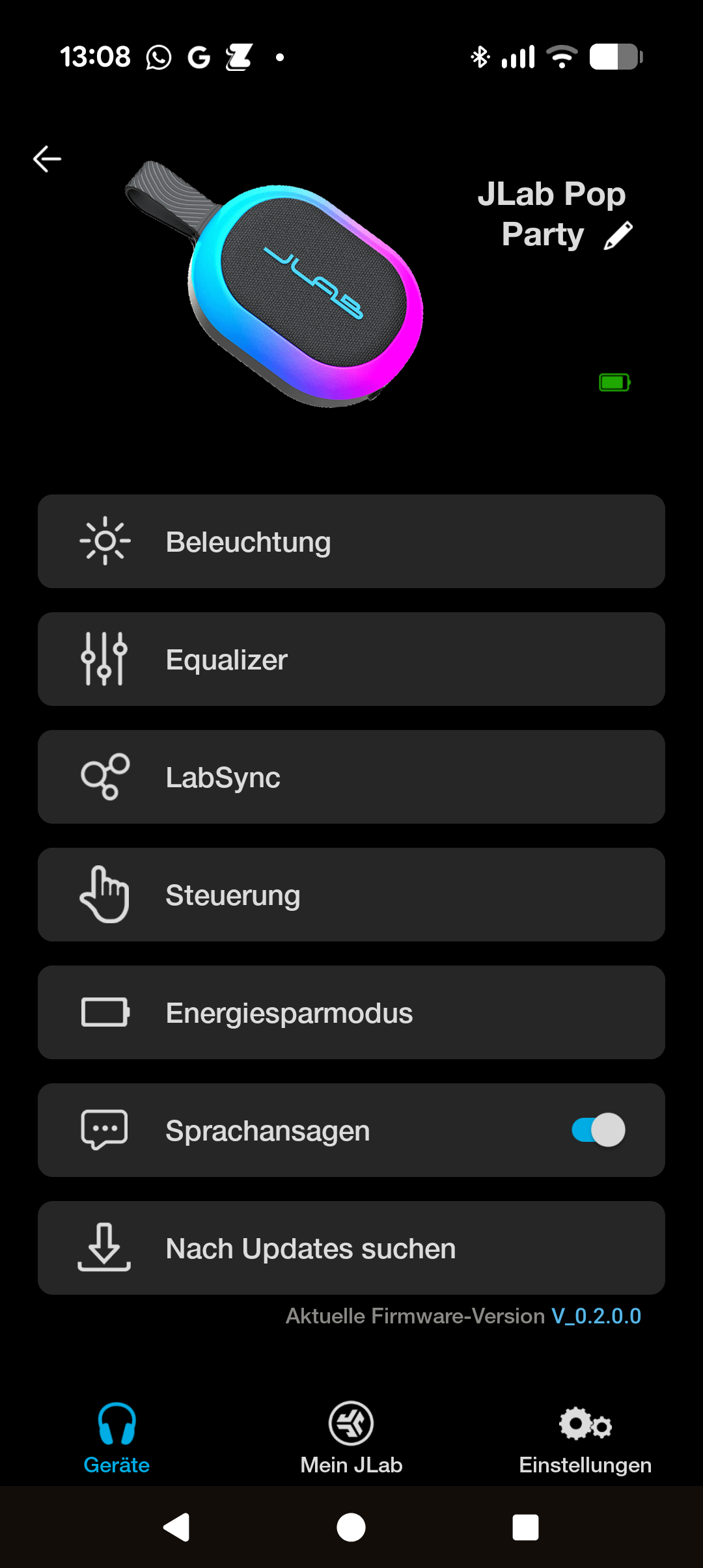Edit the JLab Pop Party device name
This screenshot has height=1568, width=703.
pos(618,236)
